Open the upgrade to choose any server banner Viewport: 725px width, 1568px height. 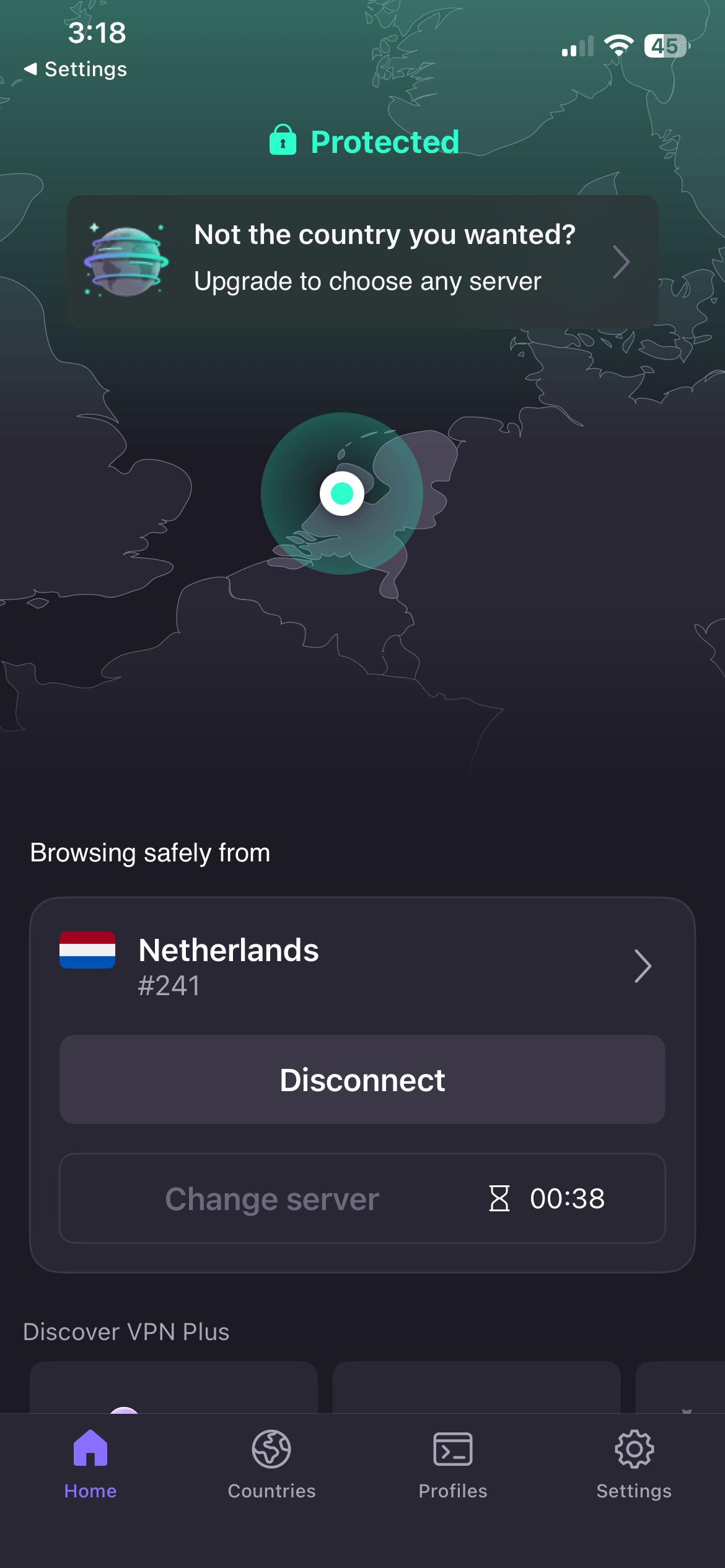click(362, 261)
